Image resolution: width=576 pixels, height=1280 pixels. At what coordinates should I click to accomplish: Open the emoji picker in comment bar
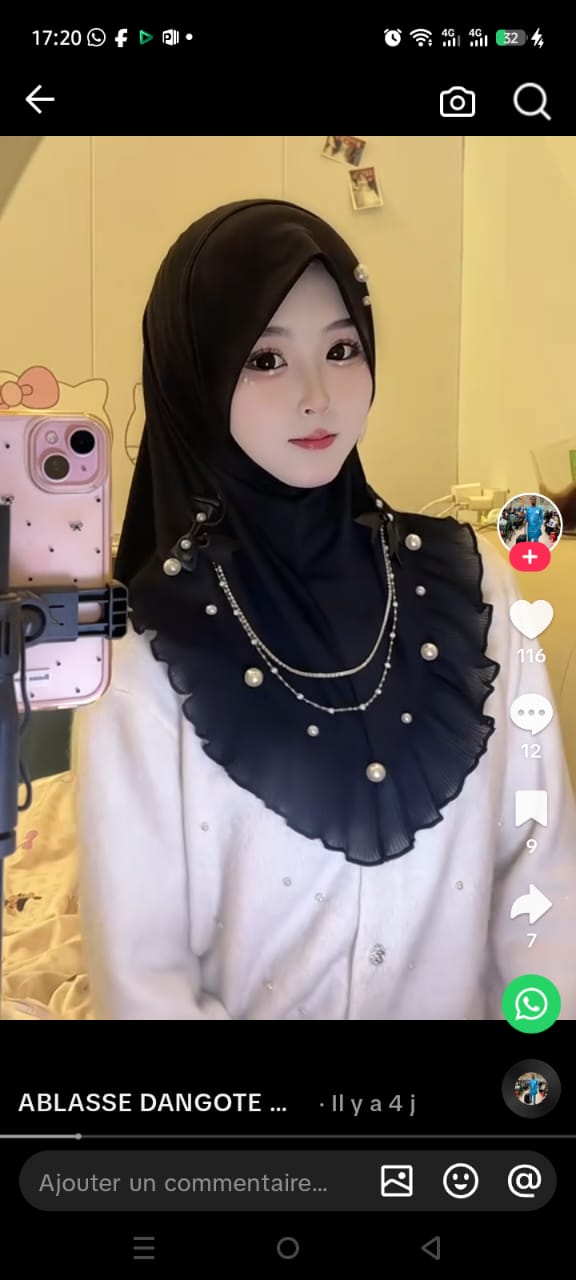pos(461,1182)
